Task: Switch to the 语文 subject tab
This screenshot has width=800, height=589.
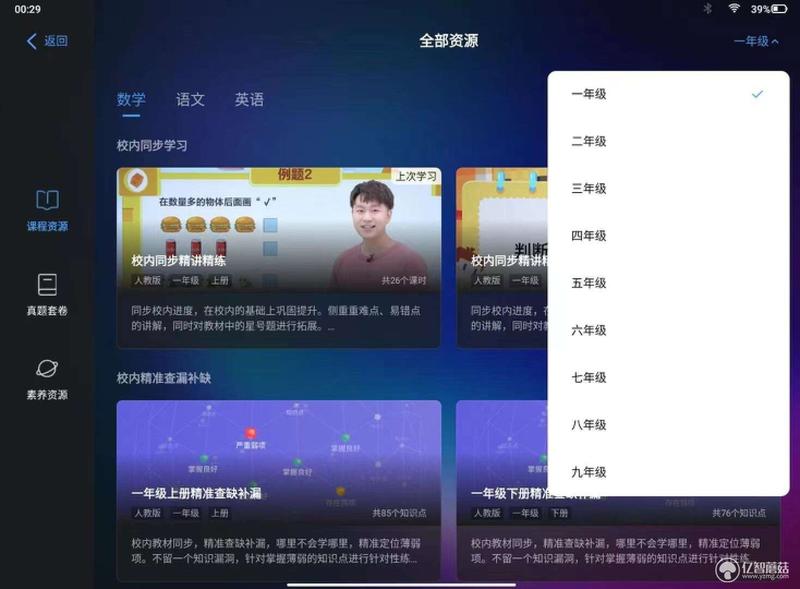Action: point(190,100)
